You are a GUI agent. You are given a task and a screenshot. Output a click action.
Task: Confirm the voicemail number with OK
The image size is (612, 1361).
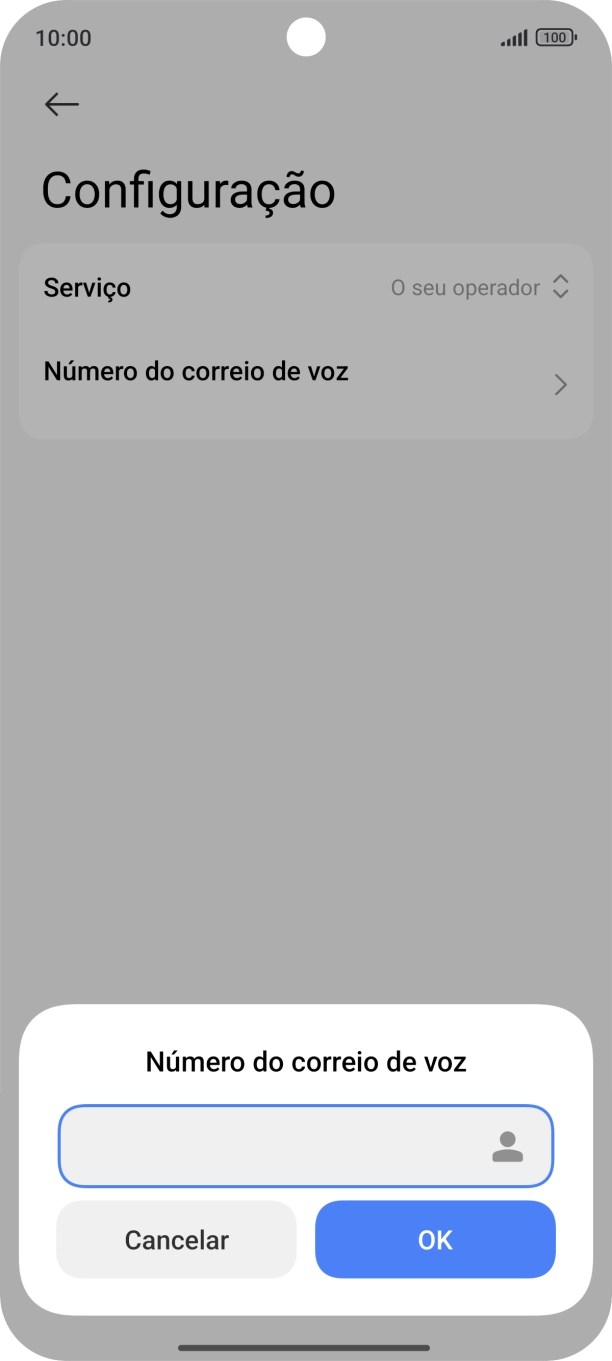coord(435,1240)
